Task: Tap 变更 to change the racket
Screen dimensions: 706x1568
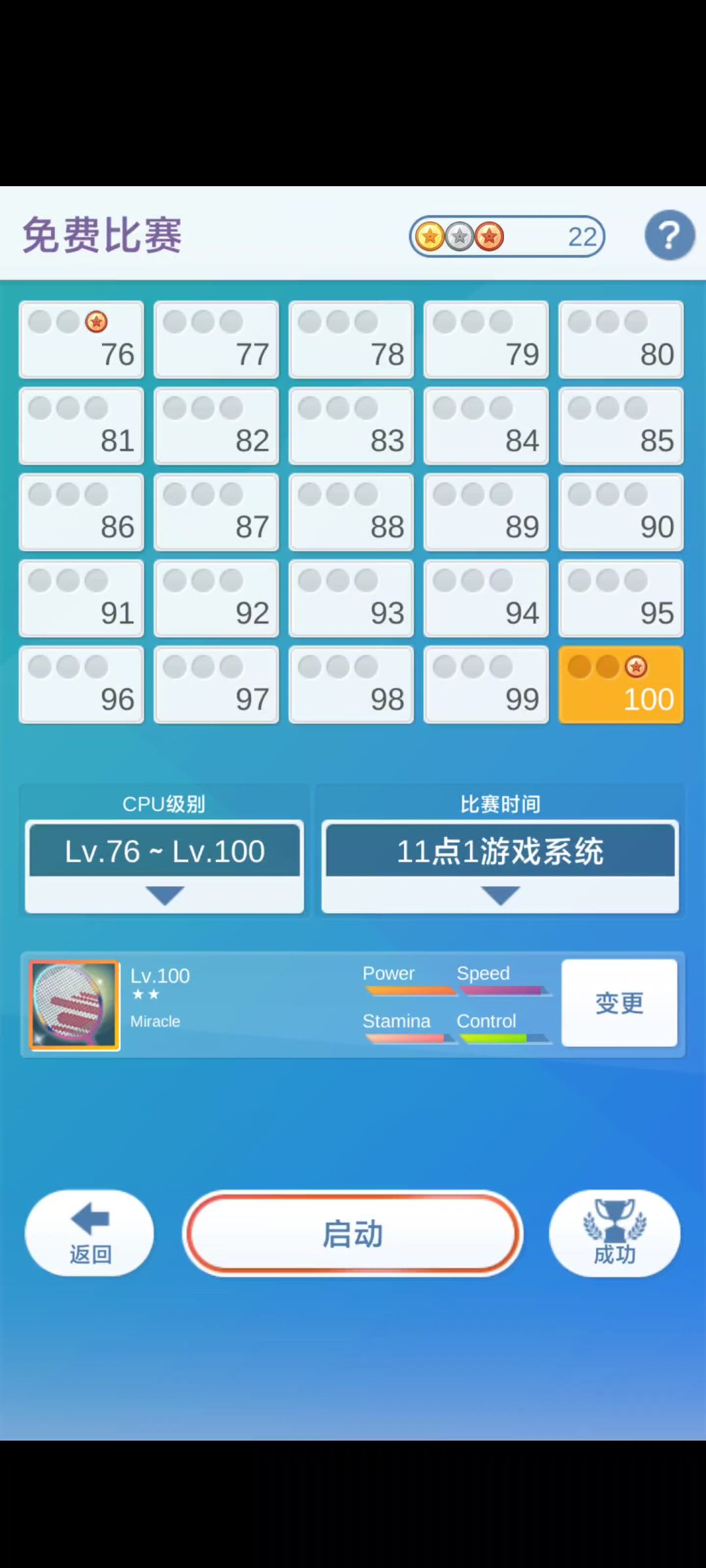Action: pos(619,1003)
